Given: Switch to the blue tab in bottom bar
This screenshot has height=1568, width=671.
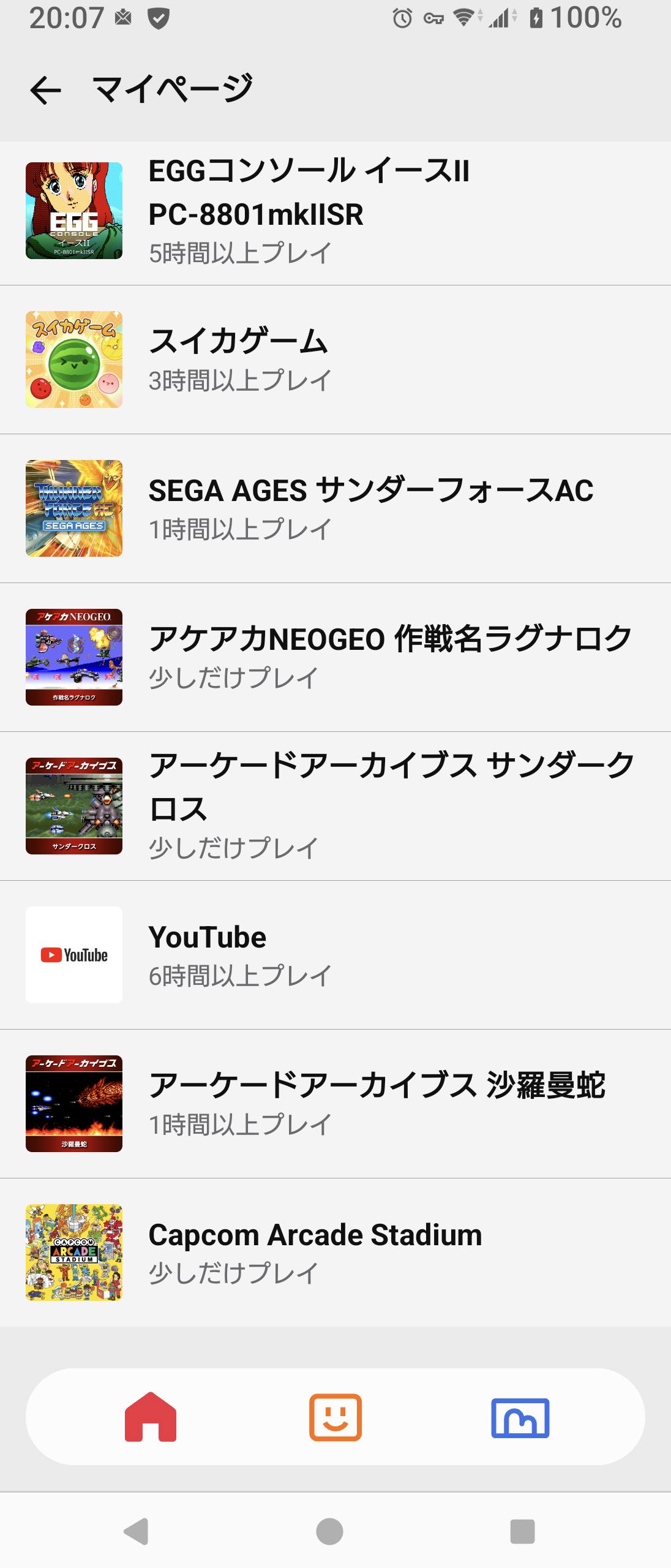Looking at the screenshot, I should tap(520, 1417).
